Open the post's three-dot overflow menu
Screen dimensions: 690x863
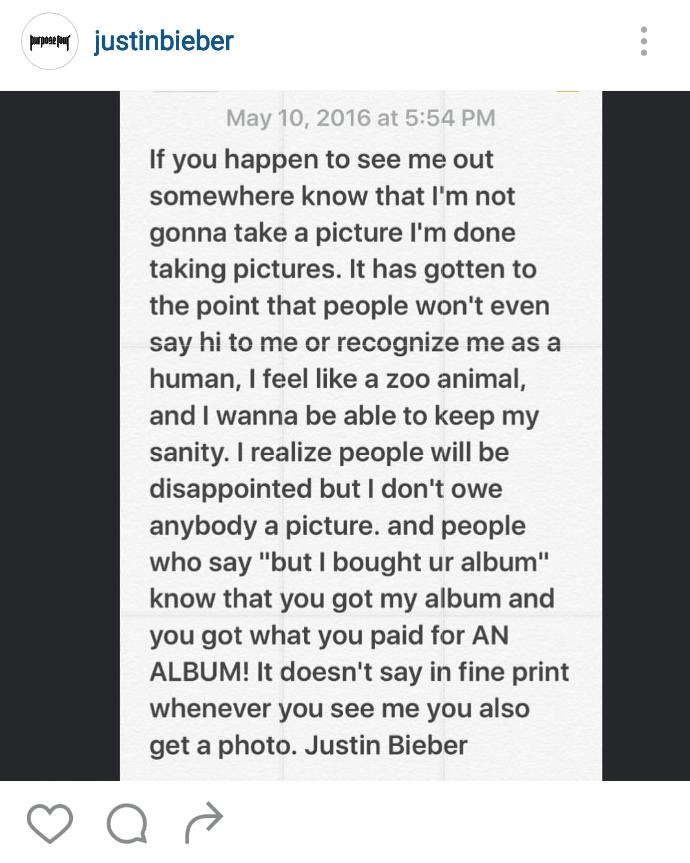[644, 42]
